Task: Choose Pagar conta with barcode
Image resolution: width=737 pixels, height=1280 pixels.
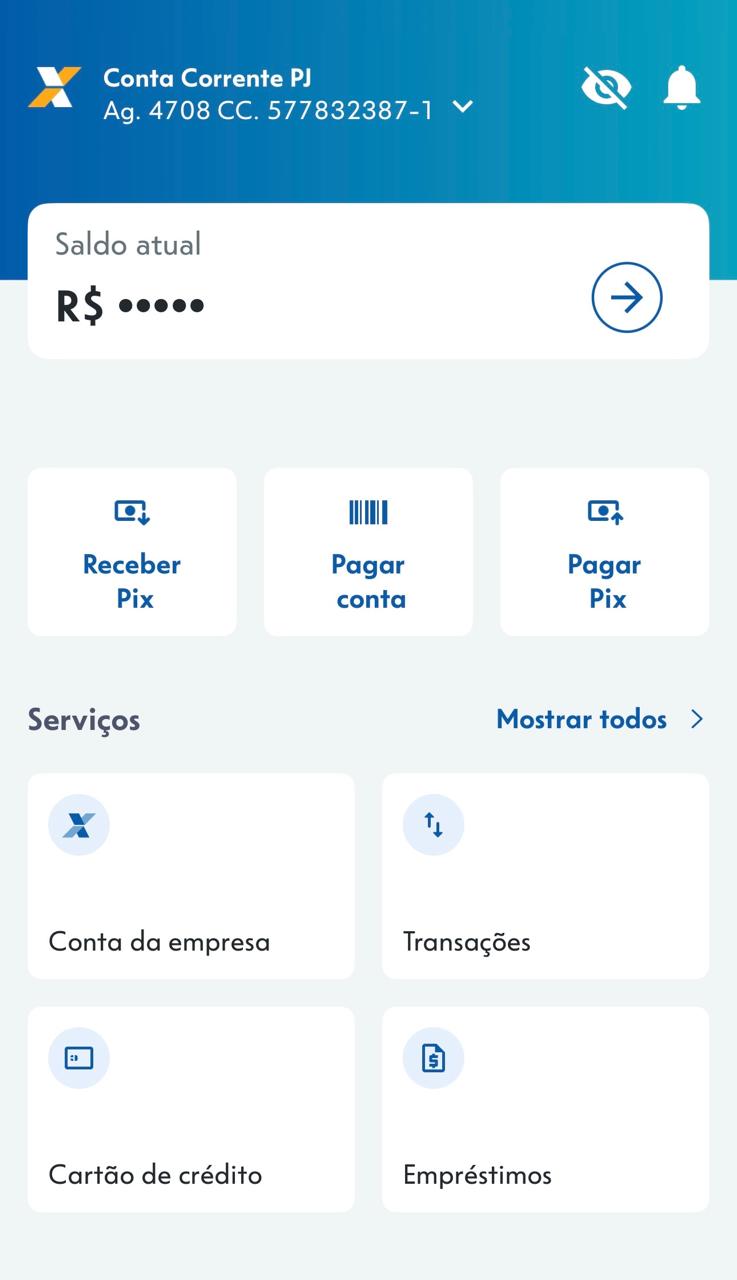Action: tap(368, 552)
